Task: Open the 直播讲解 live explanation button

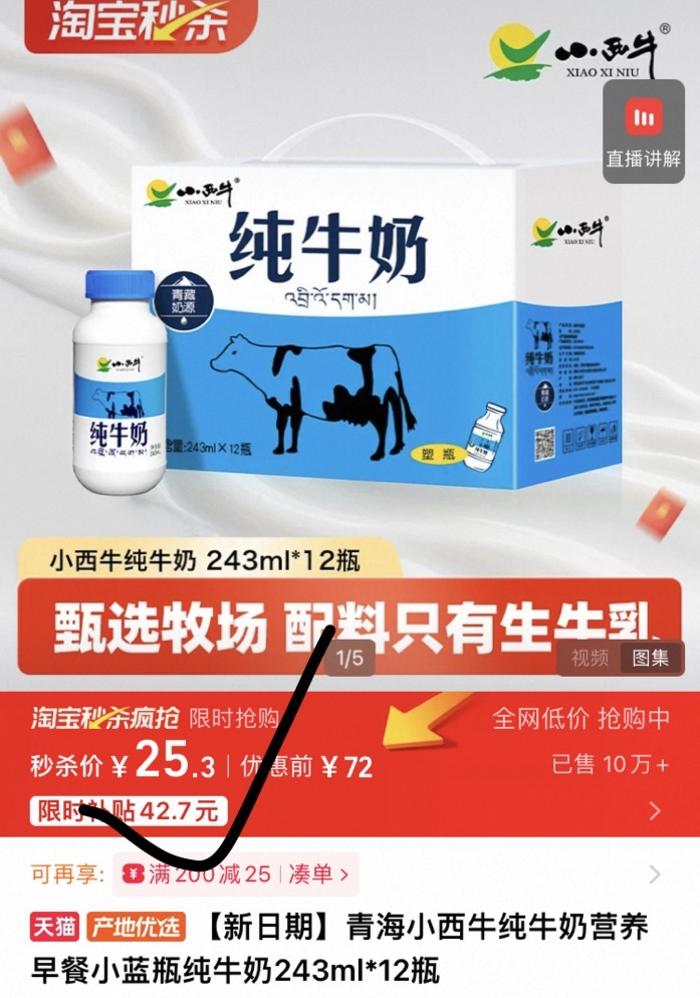Action: (643, 131)
